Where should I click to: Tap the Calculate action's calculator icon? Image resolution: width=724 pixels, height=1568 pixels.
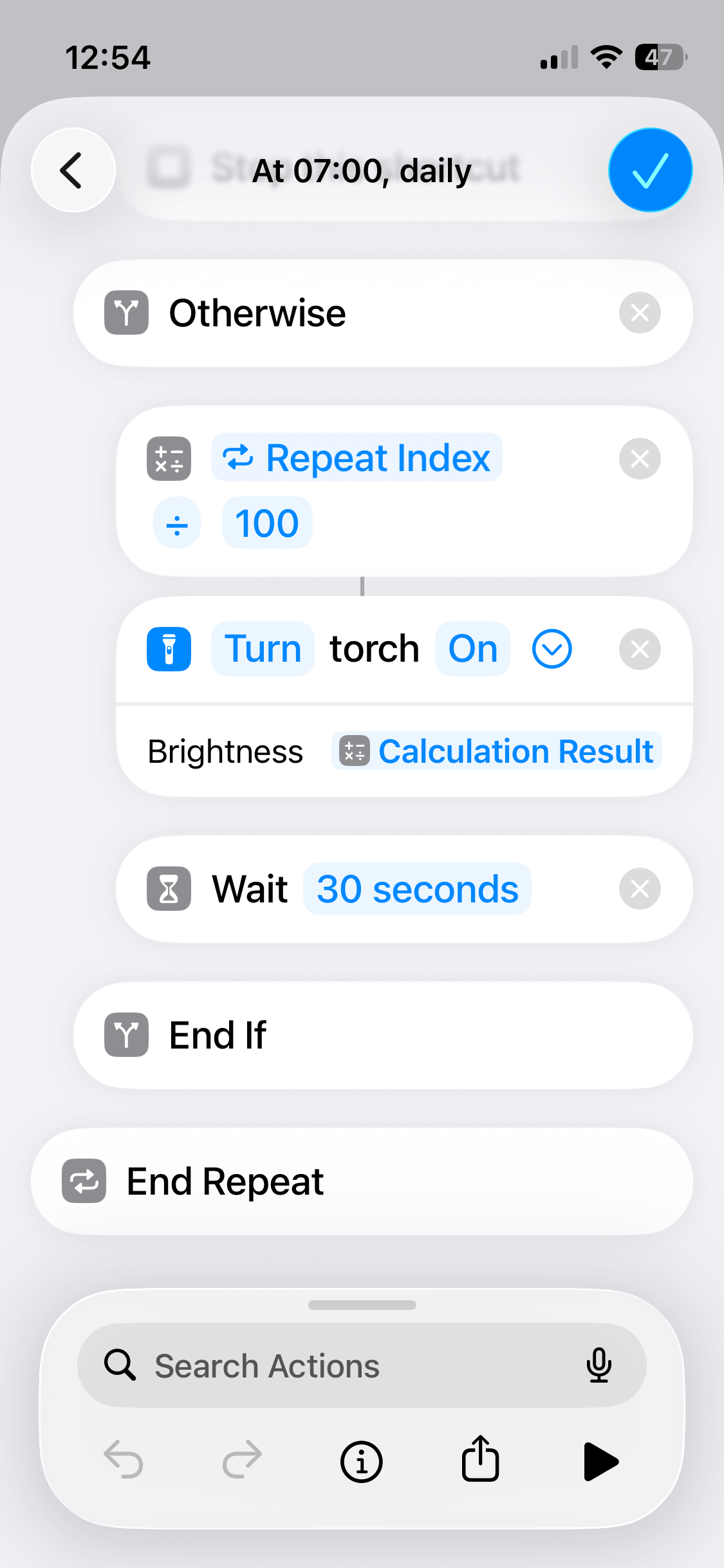[169, 458]
